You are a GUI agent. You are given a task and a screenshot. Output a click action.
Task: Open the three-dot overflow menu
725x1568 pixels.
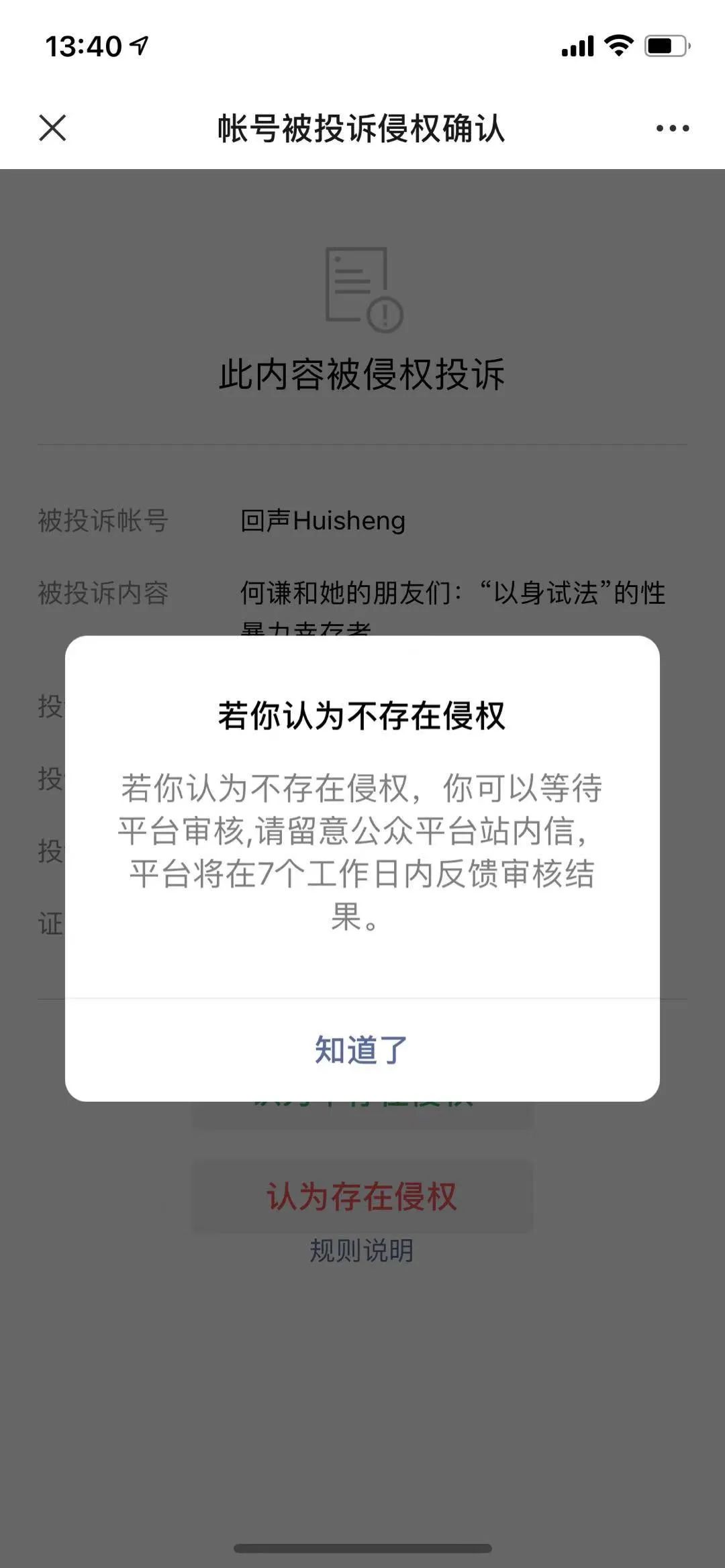point(672,128)
